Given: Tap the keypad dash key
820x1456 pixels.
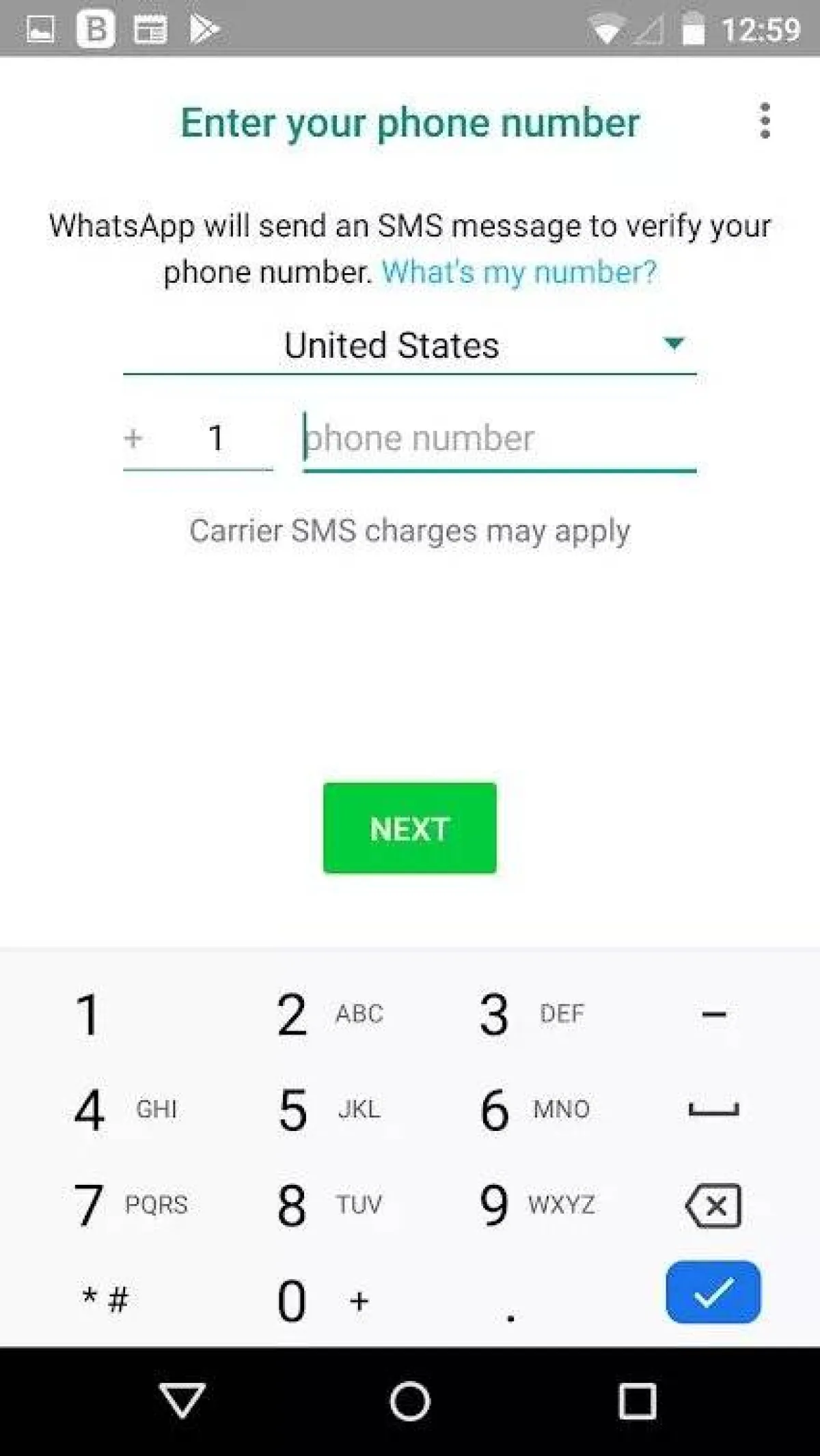Looking at the screenshot, I should tap(713, 1014).
